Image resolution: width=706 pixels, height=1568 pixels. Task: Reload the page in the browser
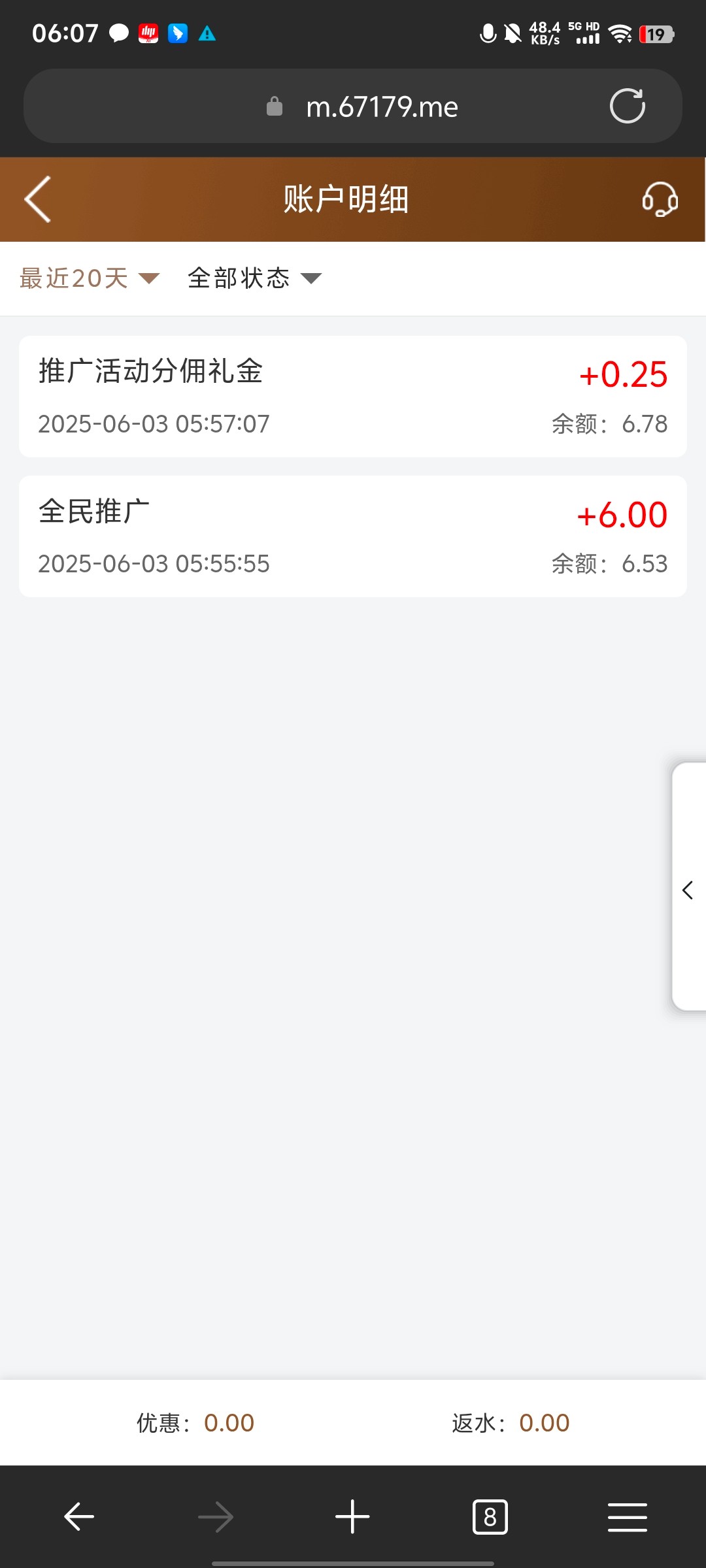point(627,106)
